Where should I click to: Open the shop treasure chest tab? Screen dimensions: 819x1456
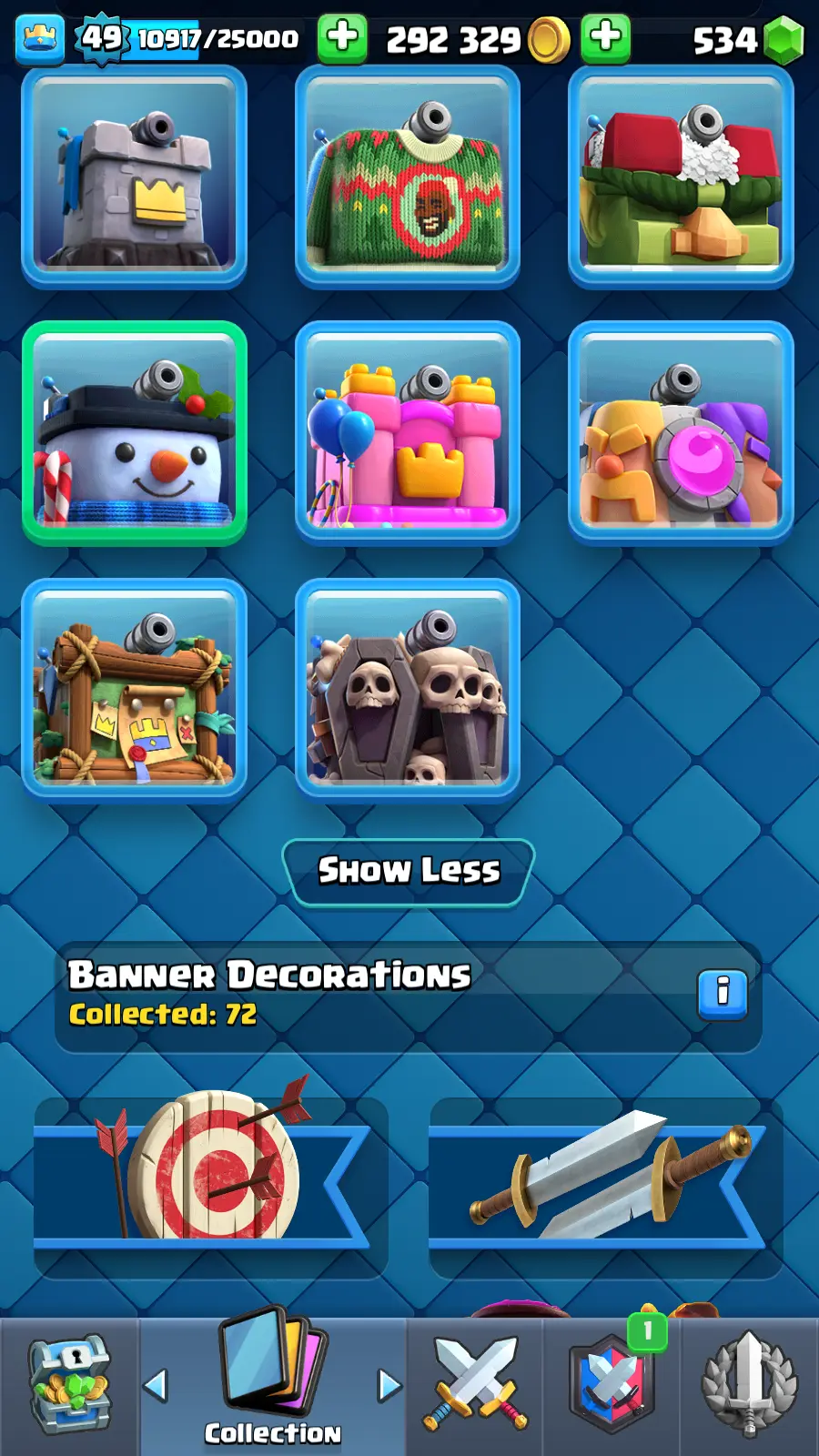[69, 1385]
